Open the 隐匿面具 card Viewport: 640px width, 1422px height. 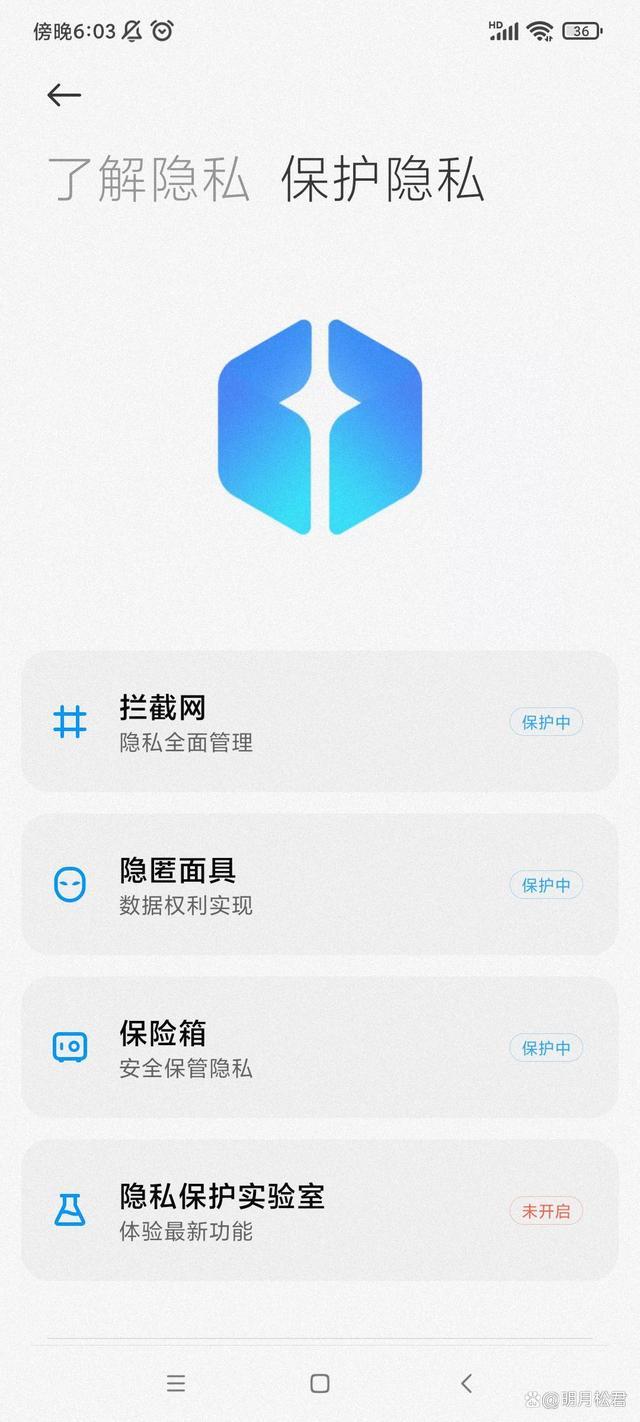[x=319, y=885]
